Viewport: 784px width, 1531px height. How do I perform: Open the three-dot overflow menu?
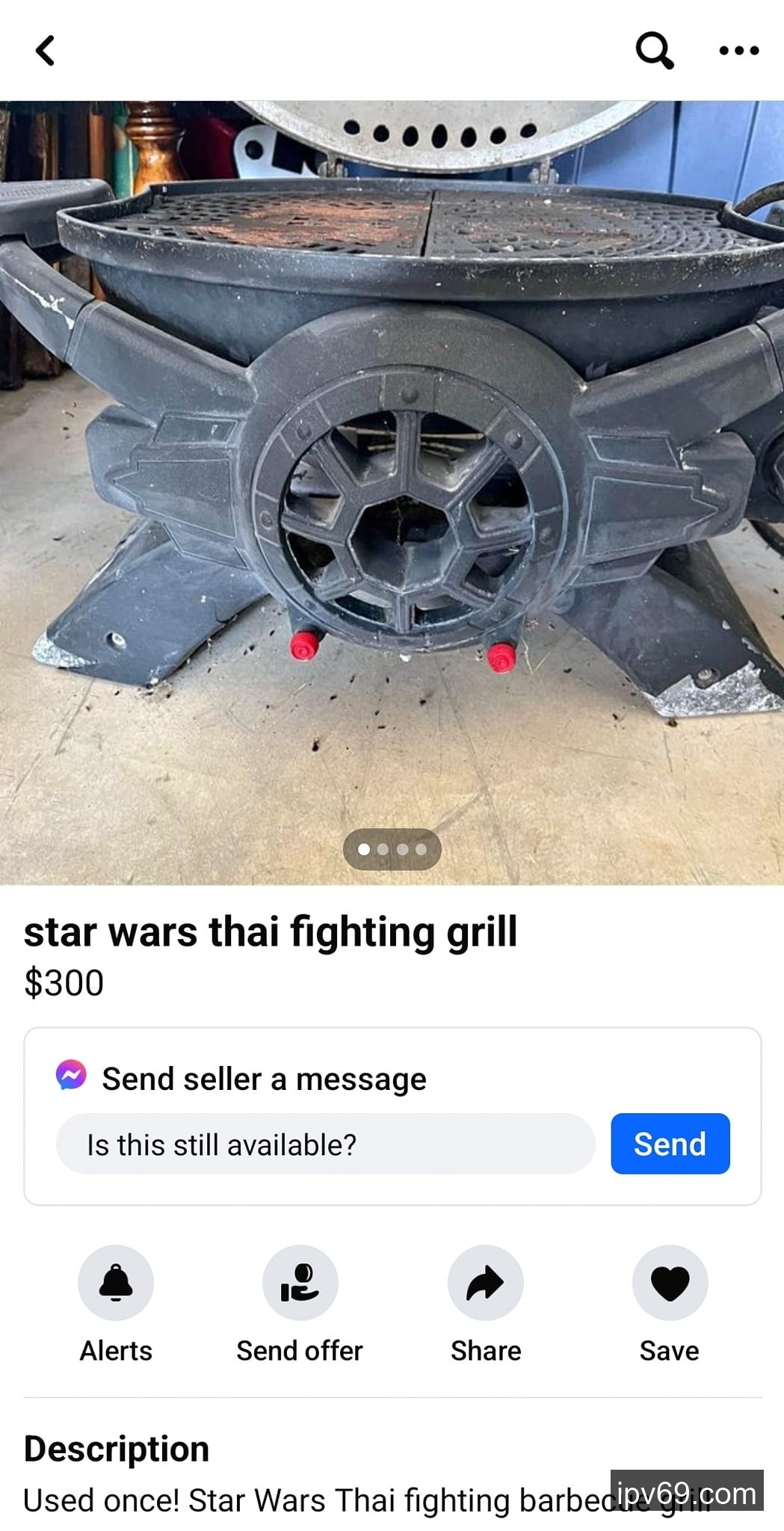(x=738, y=51)
